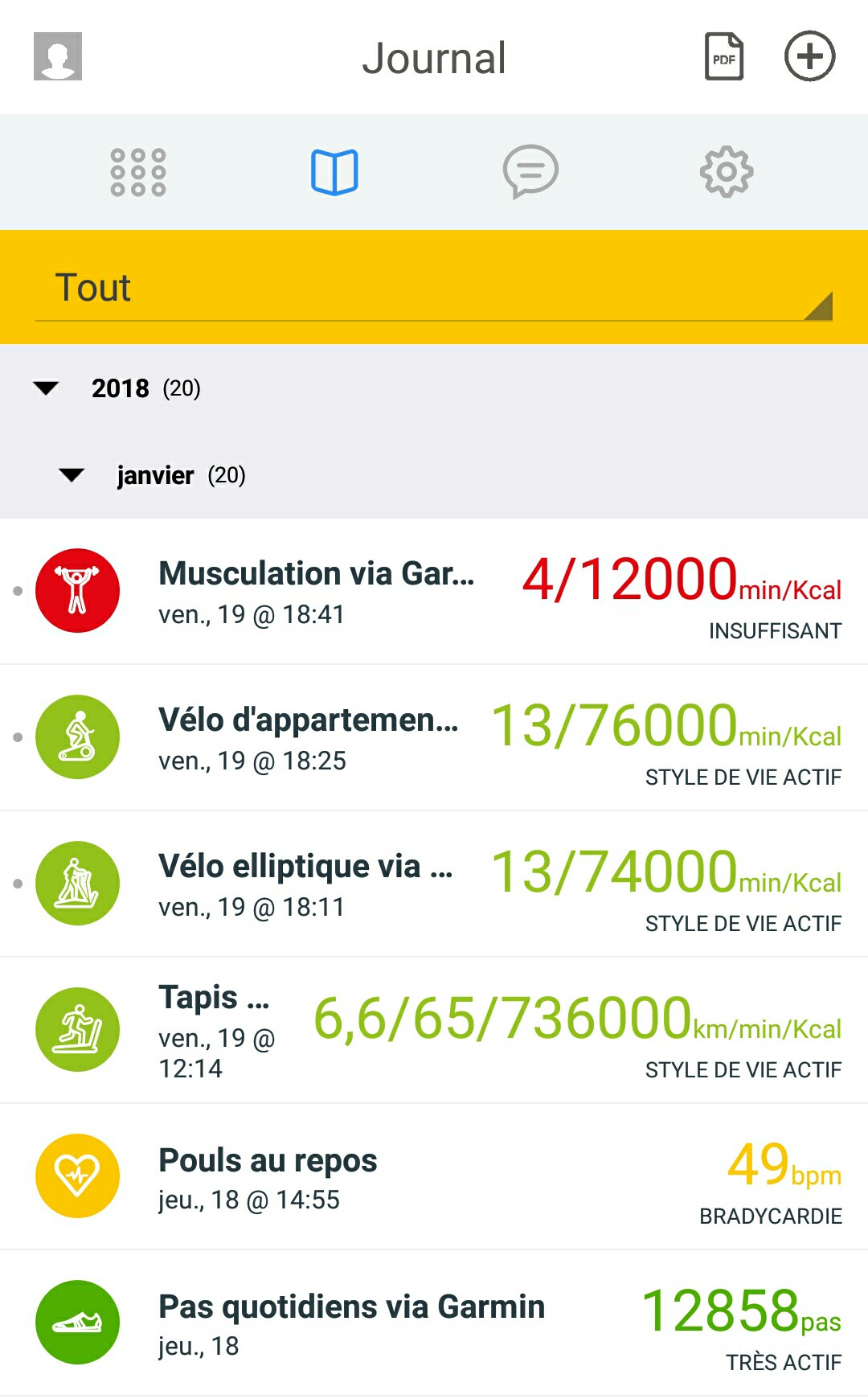View the Vélo elliptique entry
Viewport: 868px width, 1399px height.
pos(434,884)
